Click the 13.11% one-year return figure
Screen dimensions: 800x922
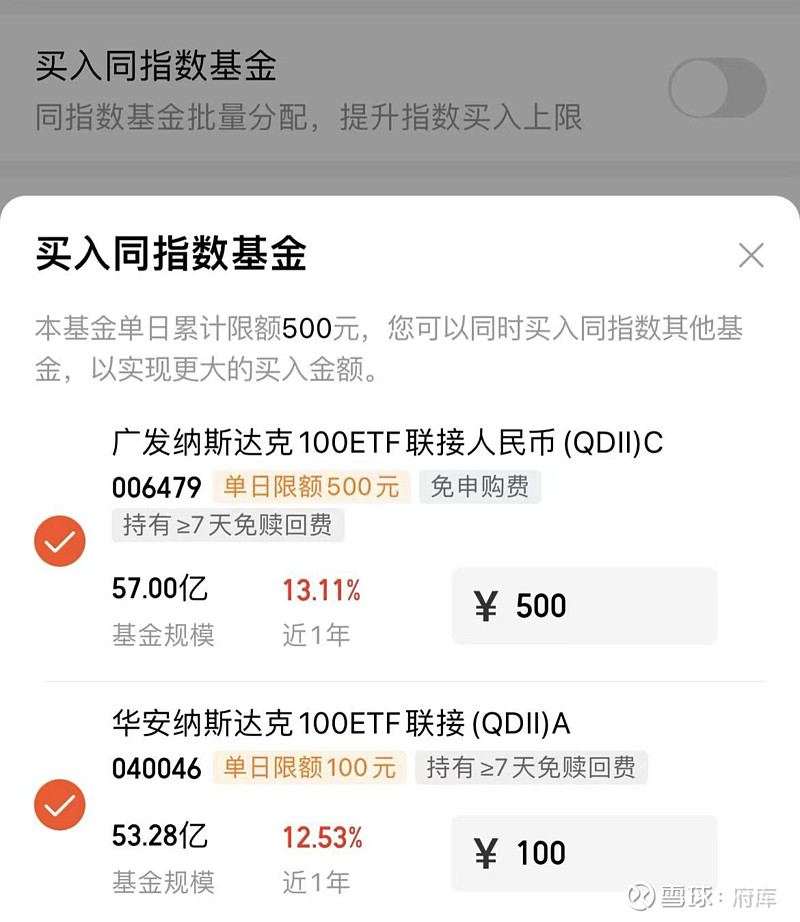[322, 590]
